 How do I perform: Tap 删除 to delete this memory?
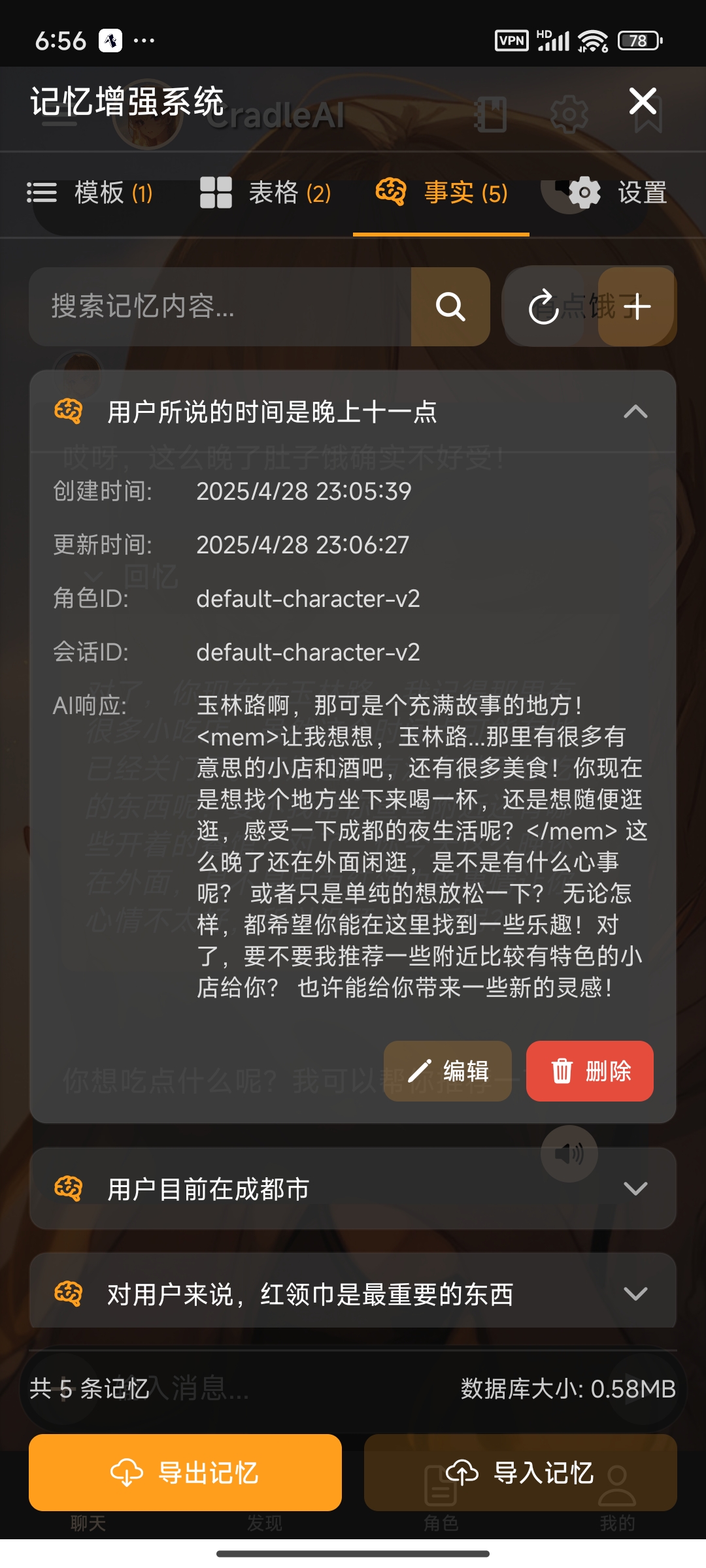coord(590,1071)
